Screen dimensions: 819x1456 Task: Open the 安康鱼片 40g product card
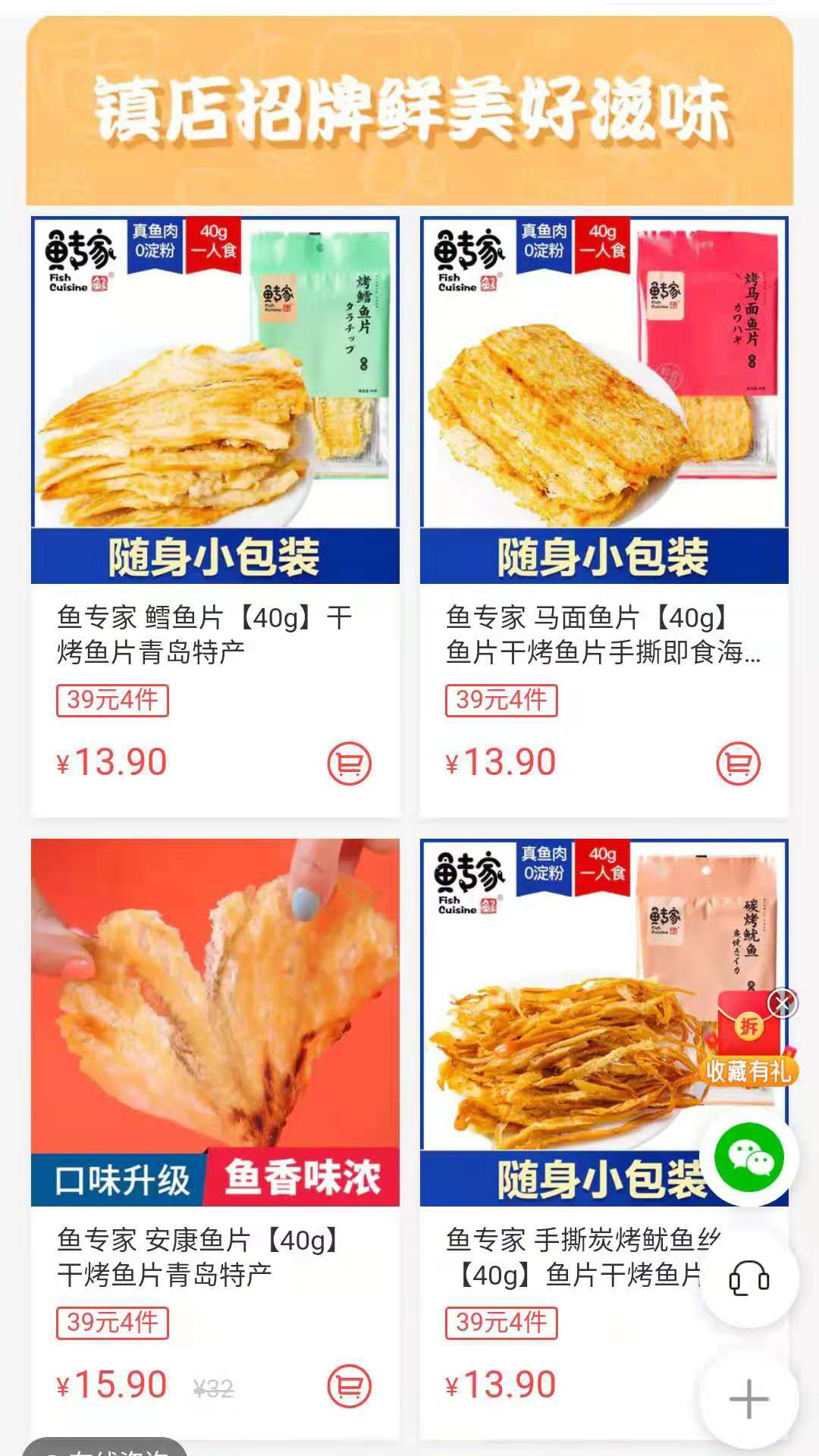click(215, 1024)
